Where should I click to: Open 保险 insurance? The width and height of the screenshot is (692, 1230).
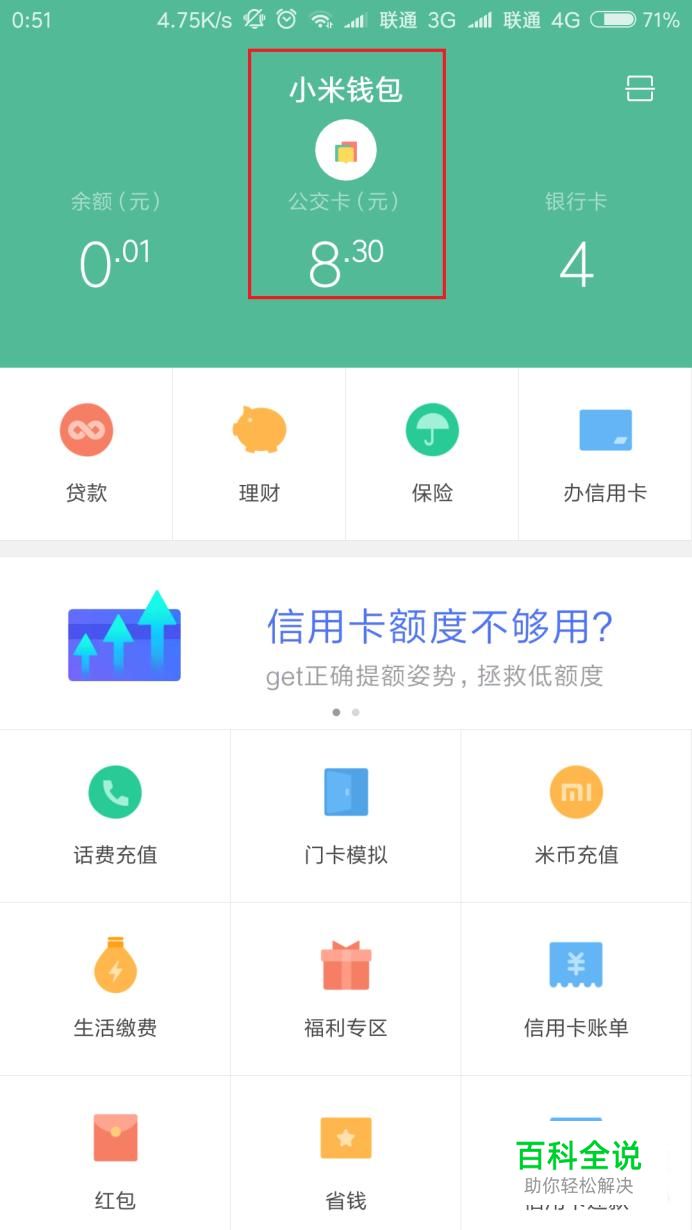click(432, 452)
